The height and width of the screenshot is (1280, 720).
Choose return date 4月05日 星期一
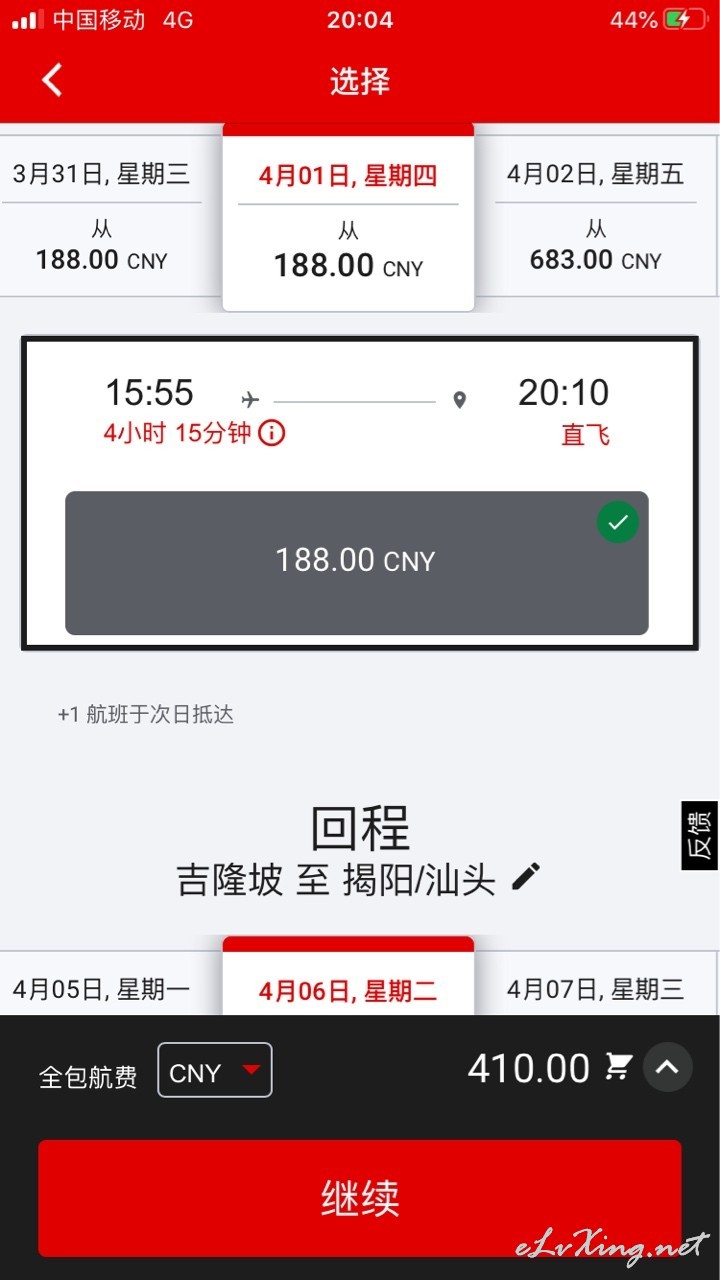click(101, 989)
